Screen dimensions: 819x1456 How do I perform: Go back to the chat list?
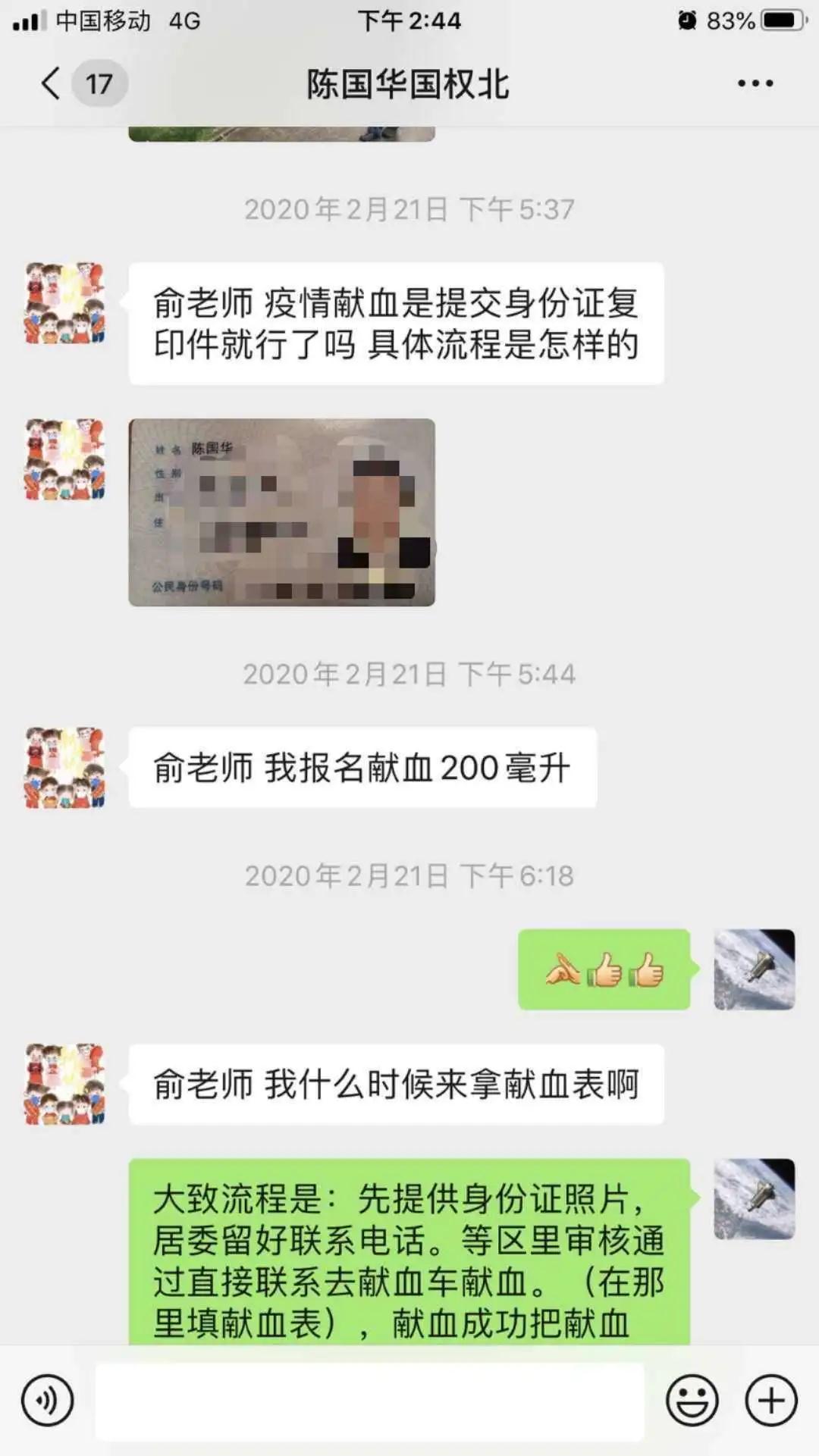[x=52, y=83]
